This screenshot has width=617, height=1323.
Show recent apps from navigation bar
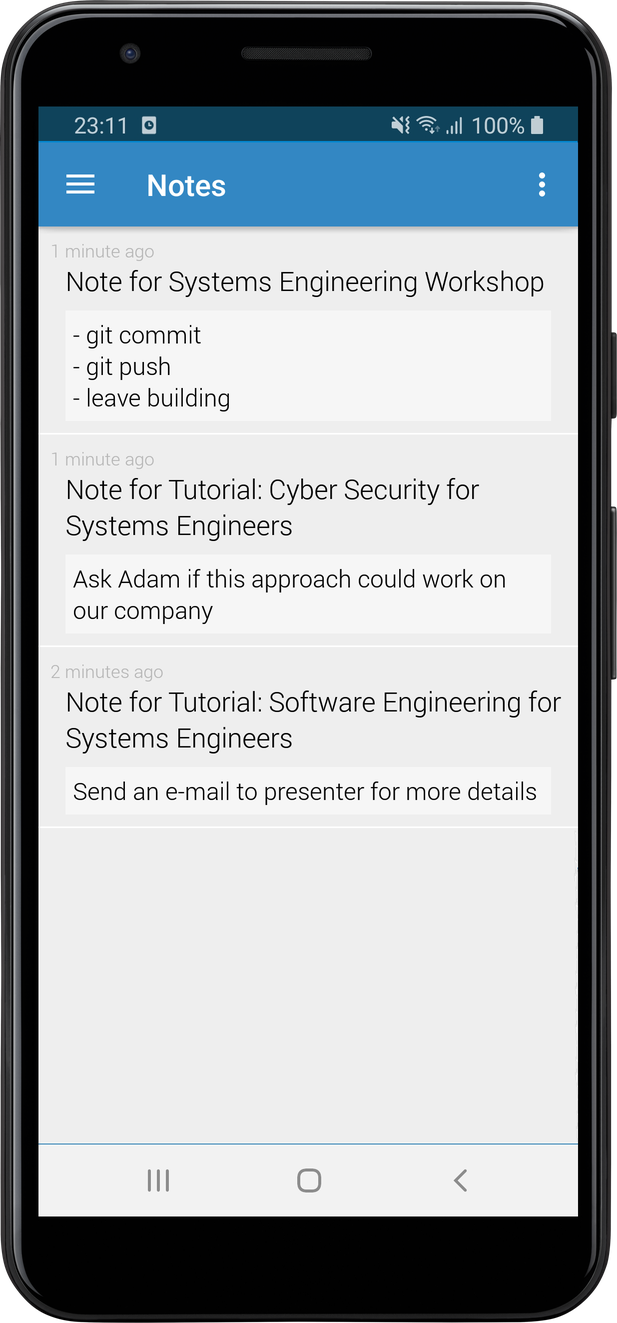pos(158,1180)
